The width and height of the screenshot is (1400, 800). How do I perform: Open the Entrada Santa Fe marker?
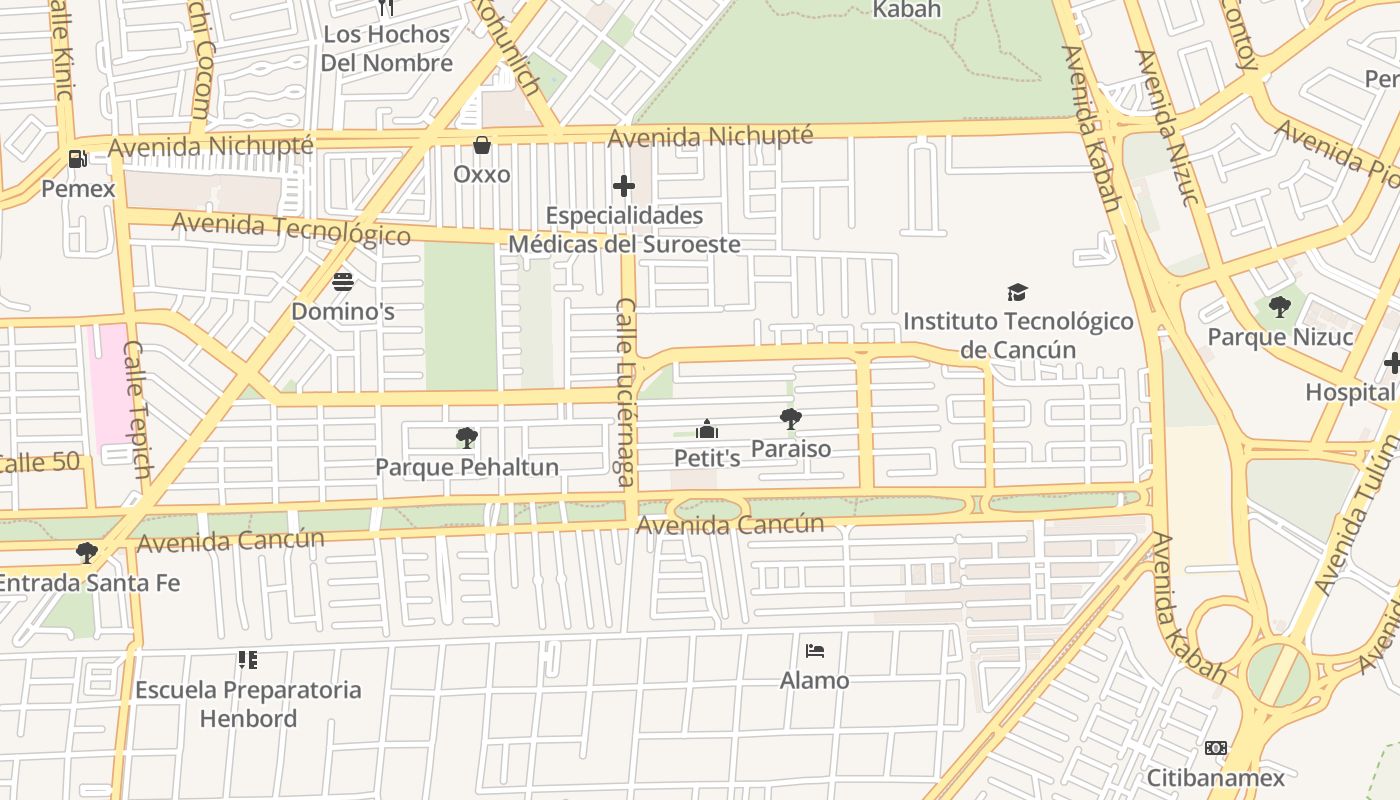(87, 552)
